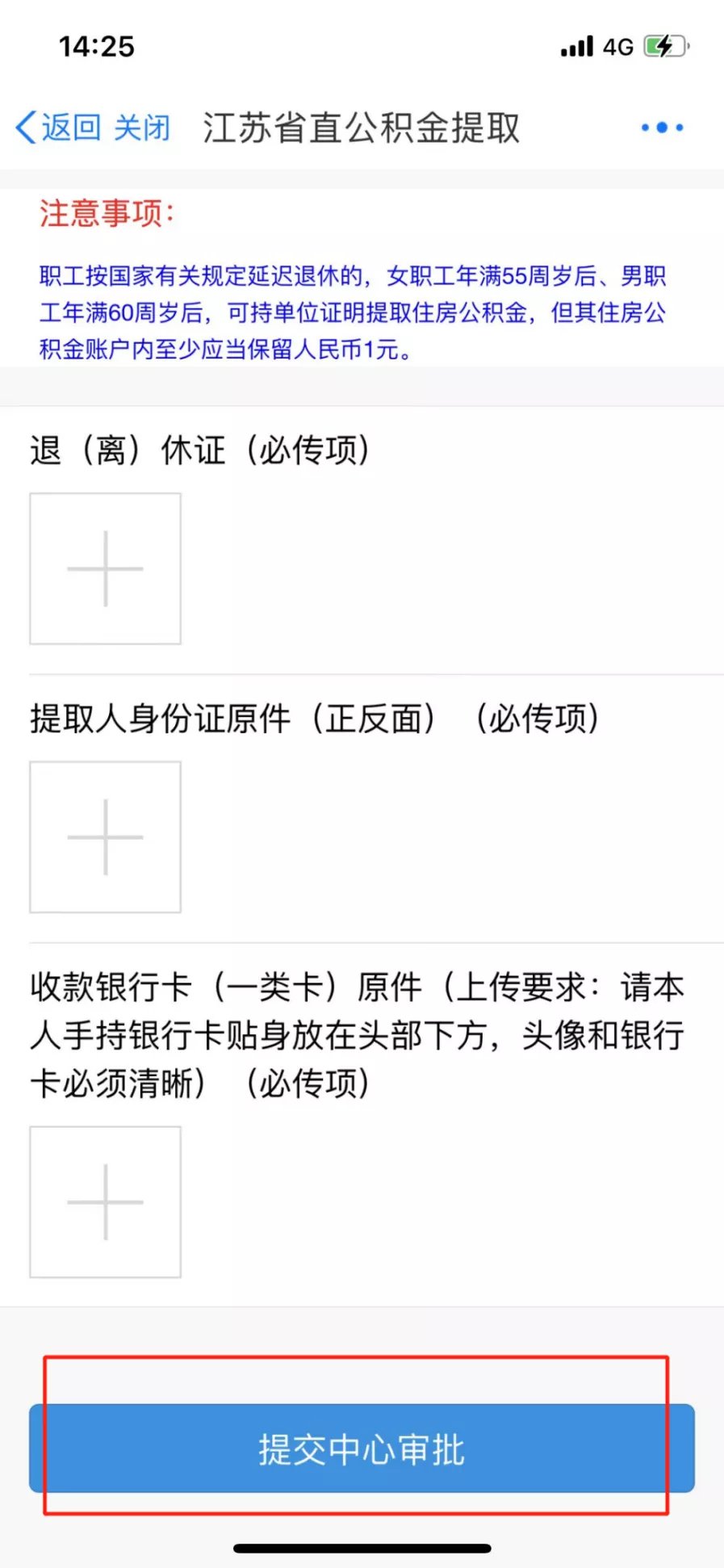This screenshot has height=1568, width=724.
Task: Add photo for 退（离）休证
Action: tap(105, 568)
